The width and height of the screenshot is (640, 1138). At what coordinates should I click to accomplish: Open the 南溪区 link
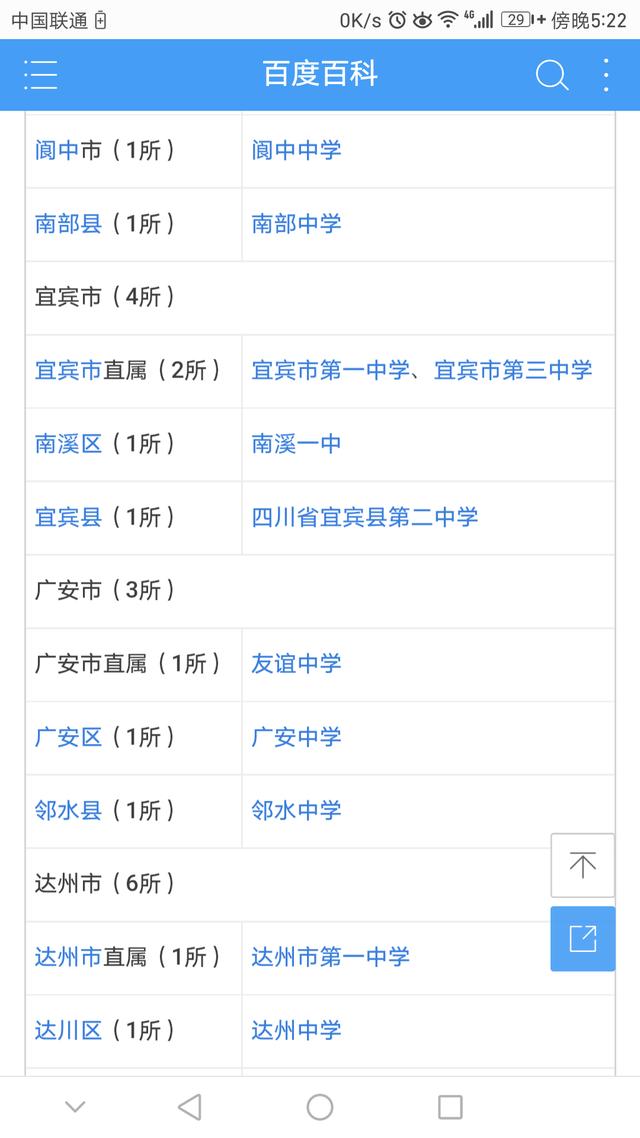tap(68, 443)
